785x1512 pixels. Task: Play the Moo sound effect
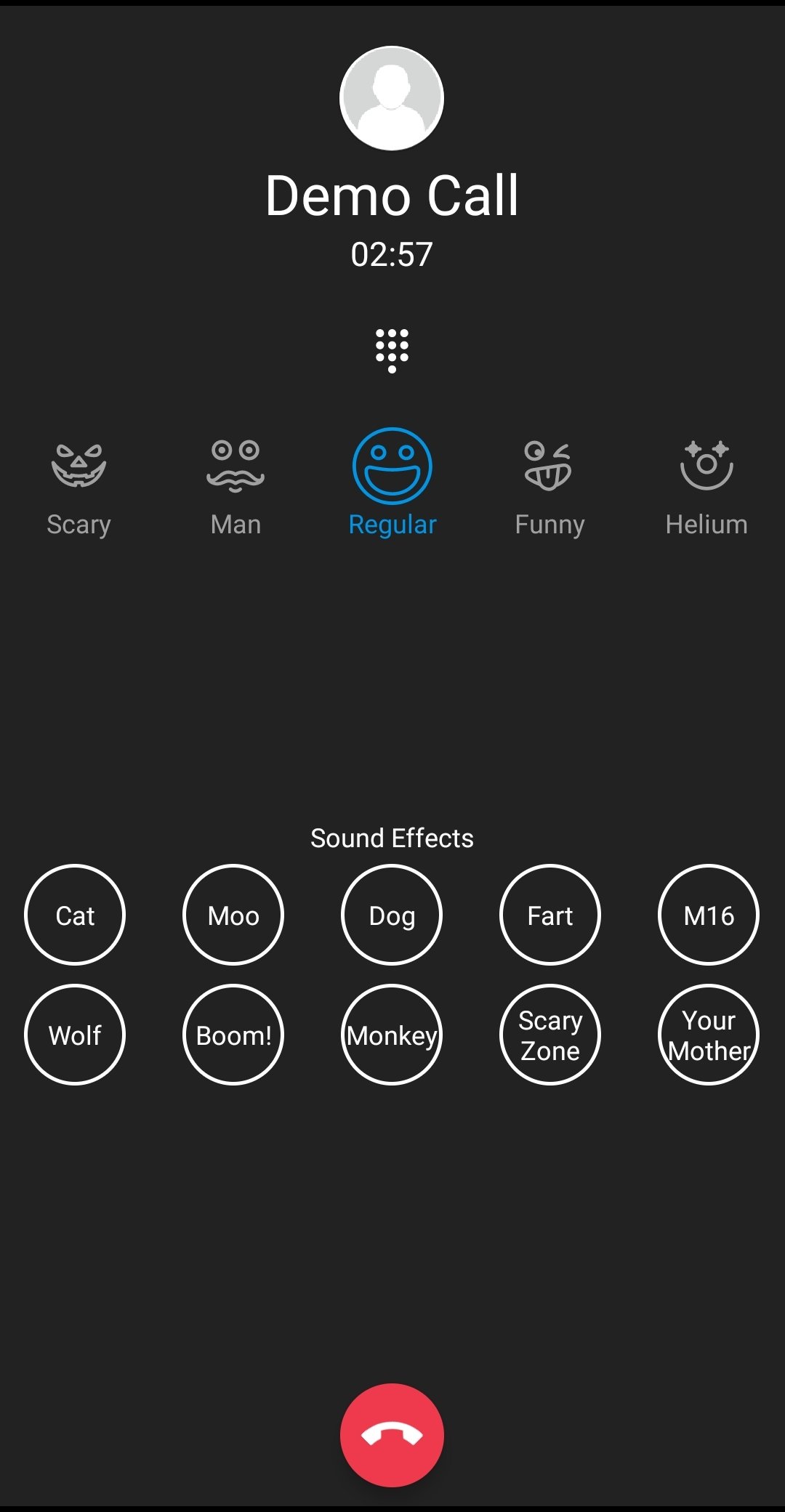click(x=233, y=915)
